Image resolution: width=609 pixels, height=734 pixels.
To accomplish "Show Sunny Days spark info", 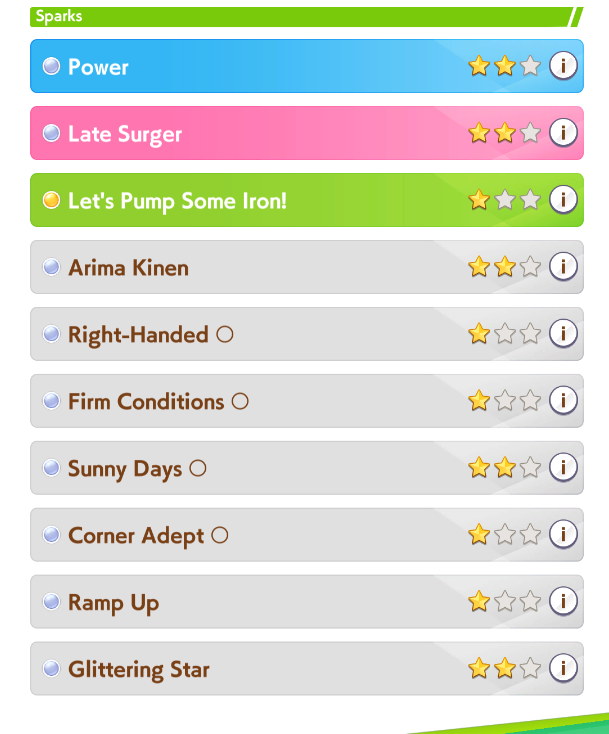I will click(563, 468).
